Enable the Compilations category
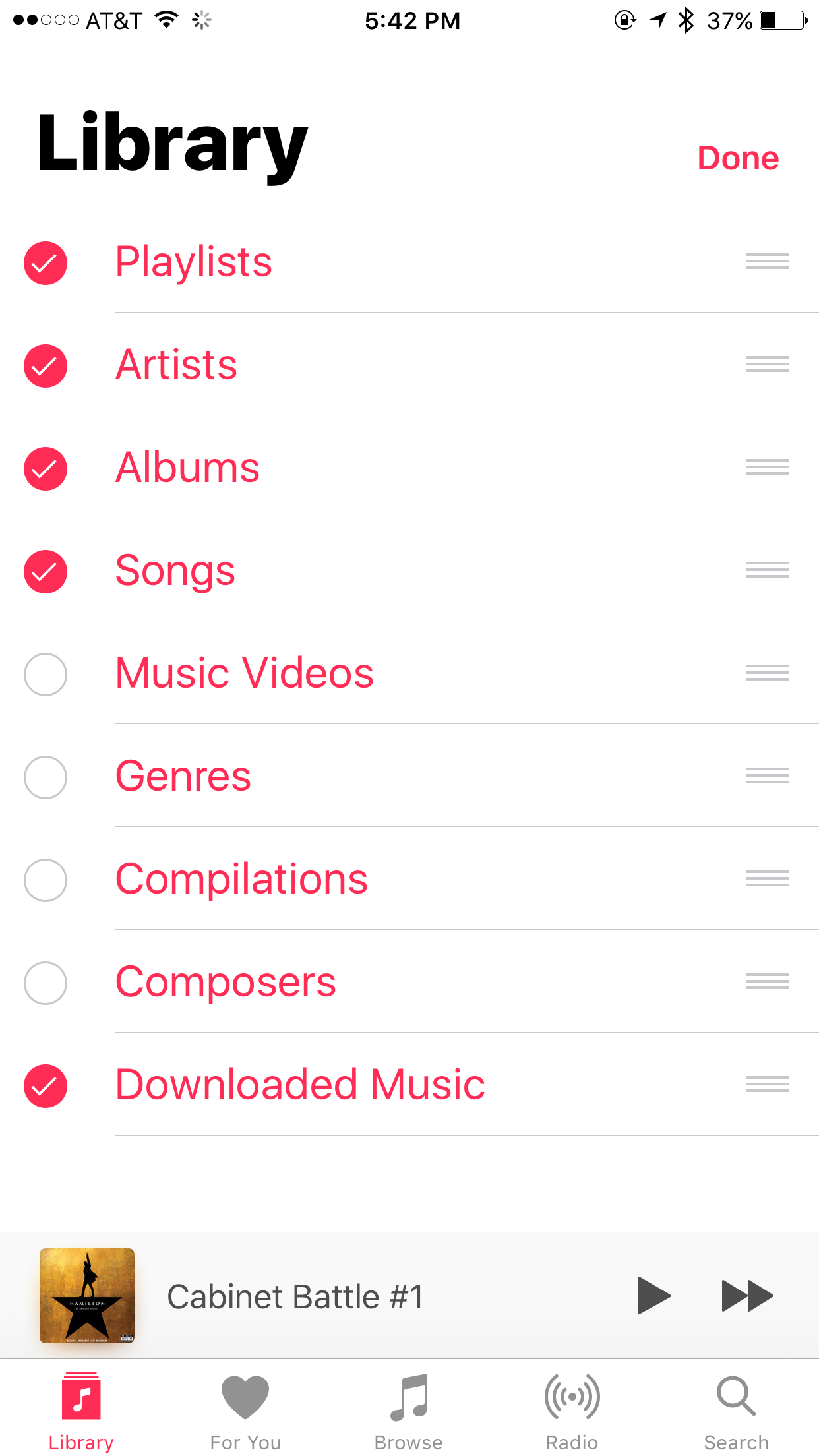This screenshot has width=819, height=1456. (x=45, y=880)
